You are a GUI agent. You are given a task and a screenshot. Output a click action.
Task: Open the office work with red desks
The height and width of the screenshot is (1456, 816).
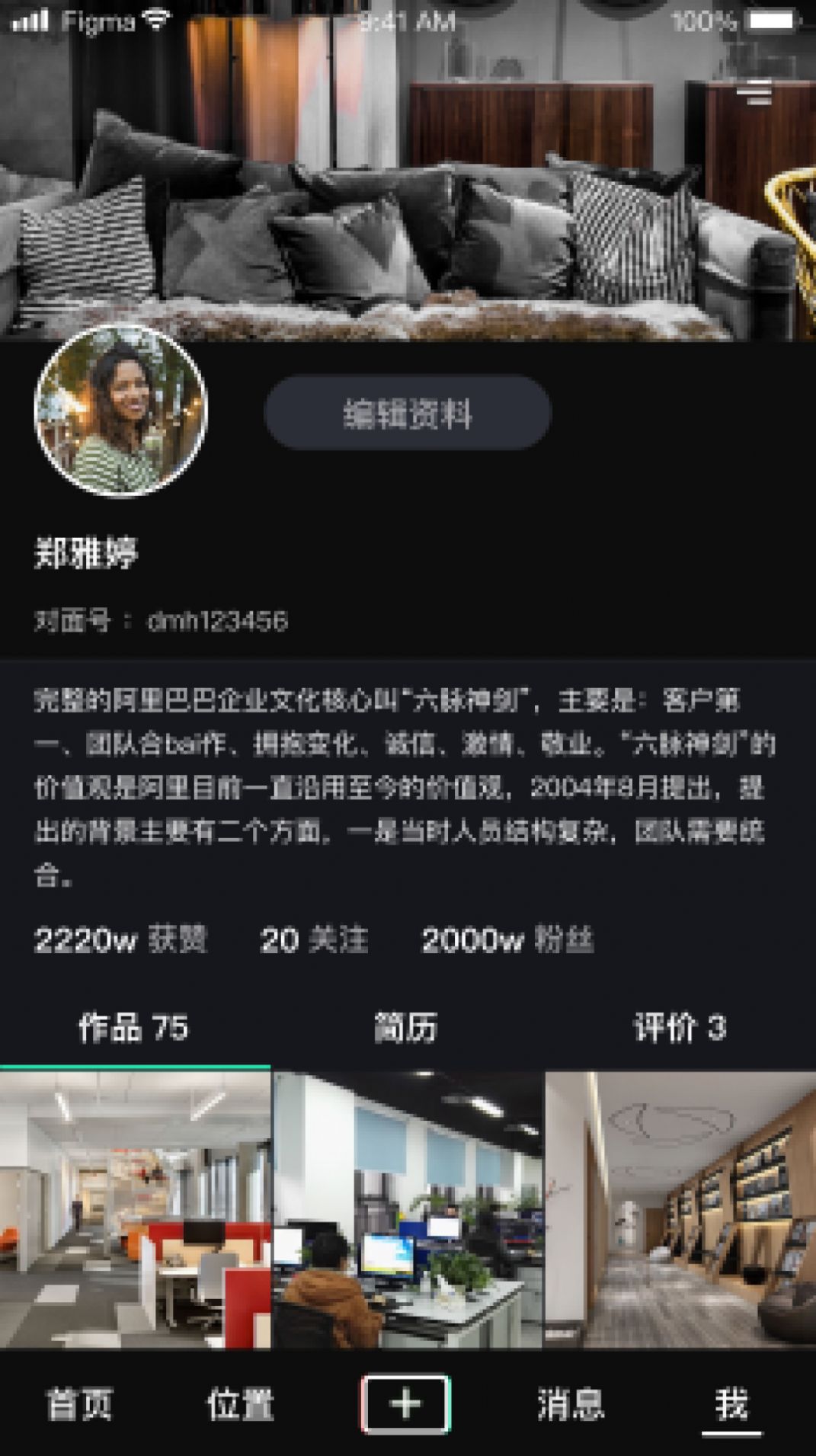click(x=135, y=1210)
